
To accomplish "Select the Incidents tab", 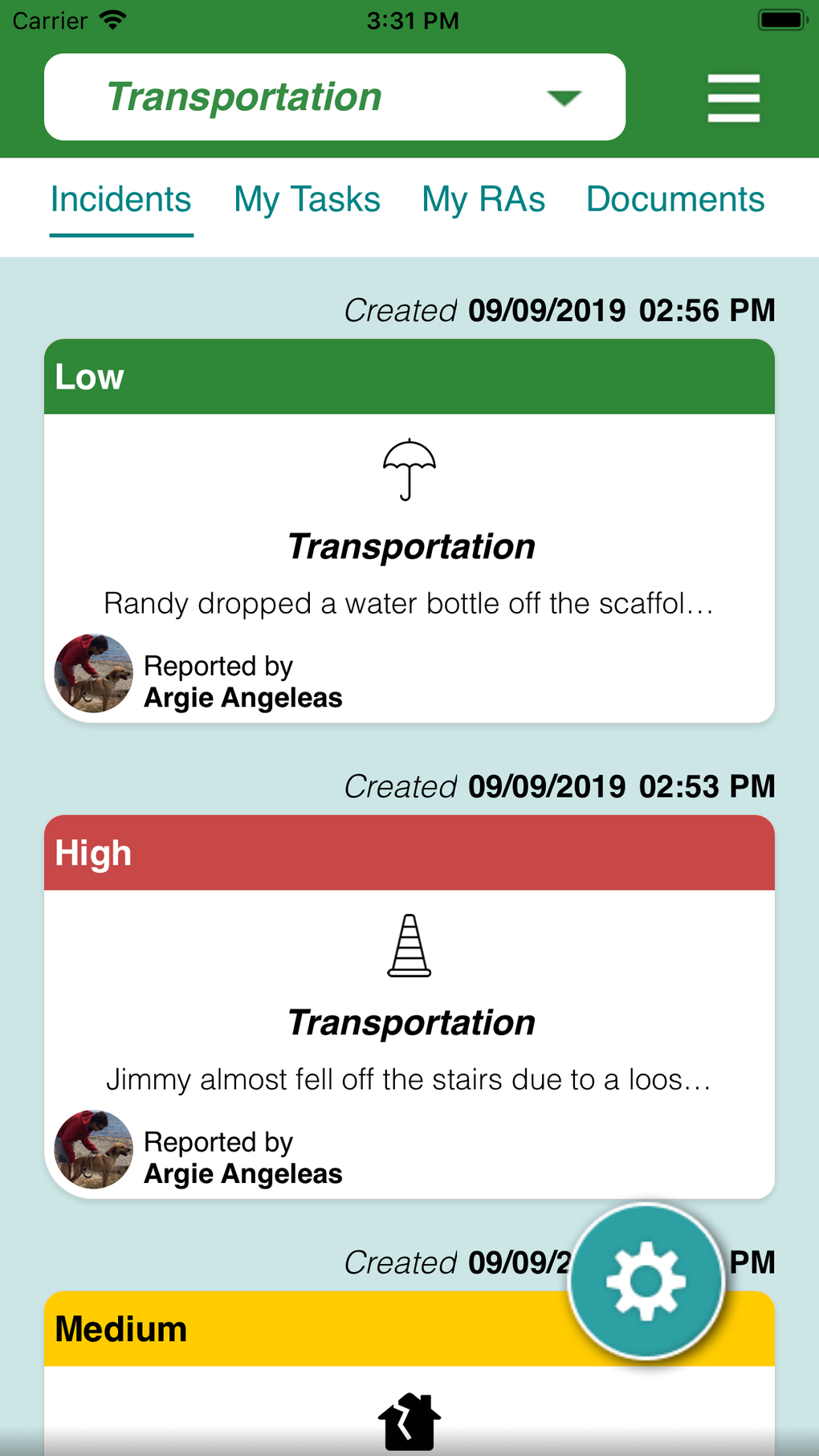I will (121, 200).
